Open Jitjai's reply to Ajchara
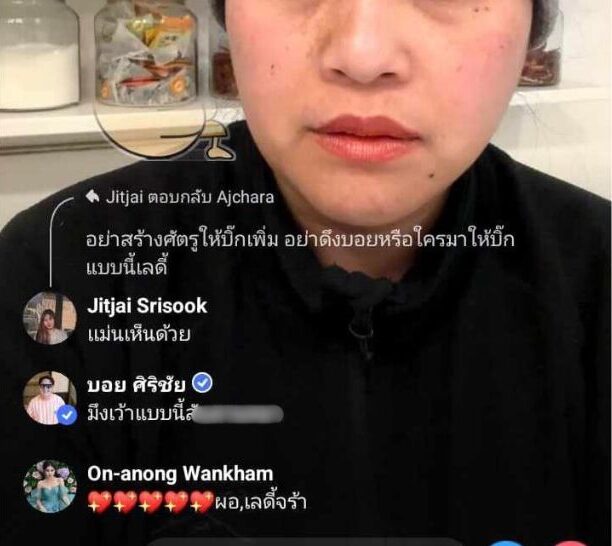Viewport: 612px width, 546px height. (x=188, y=197)
